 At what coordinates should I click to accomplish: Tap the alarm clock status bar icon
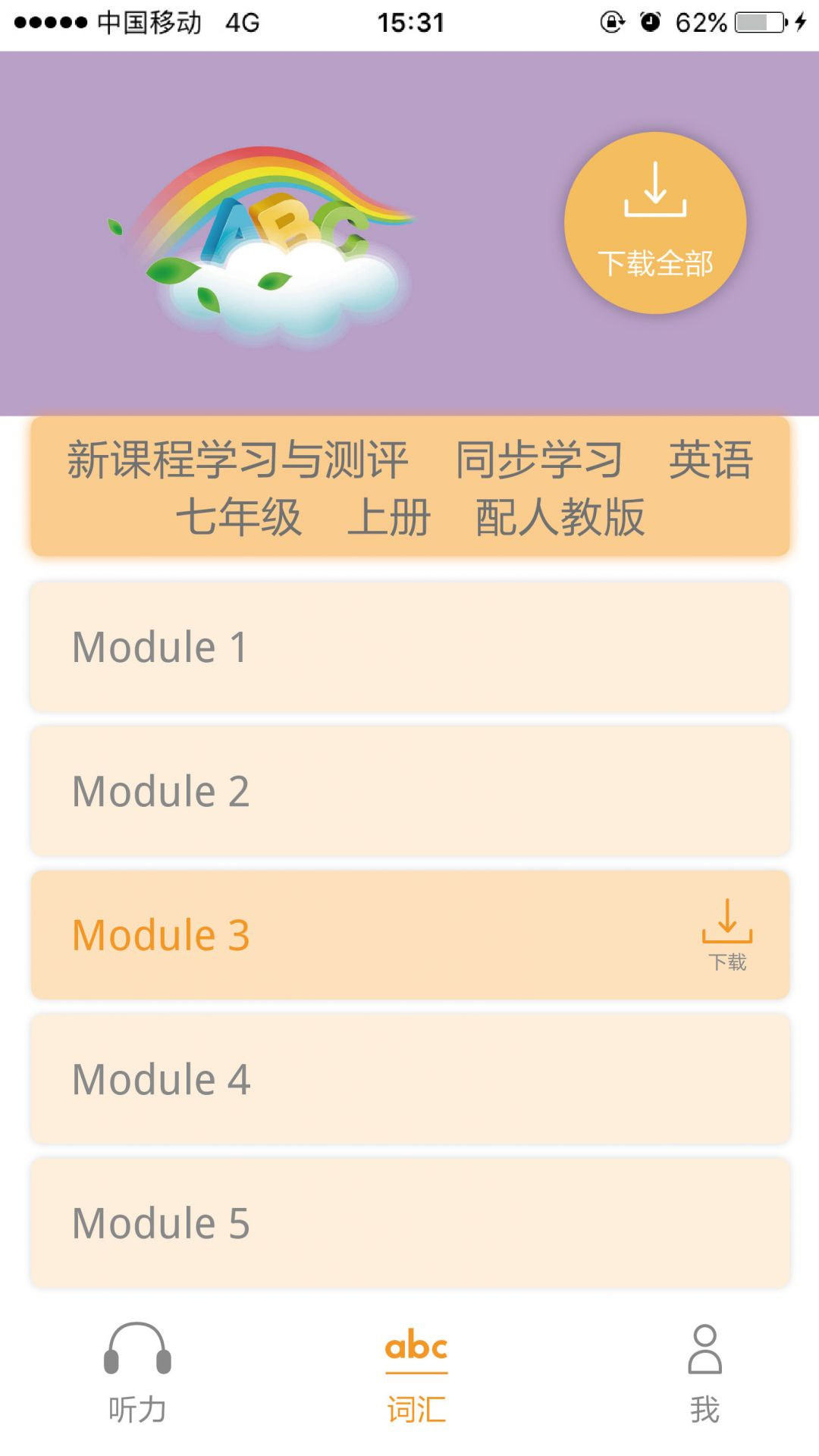pos(651,22)
